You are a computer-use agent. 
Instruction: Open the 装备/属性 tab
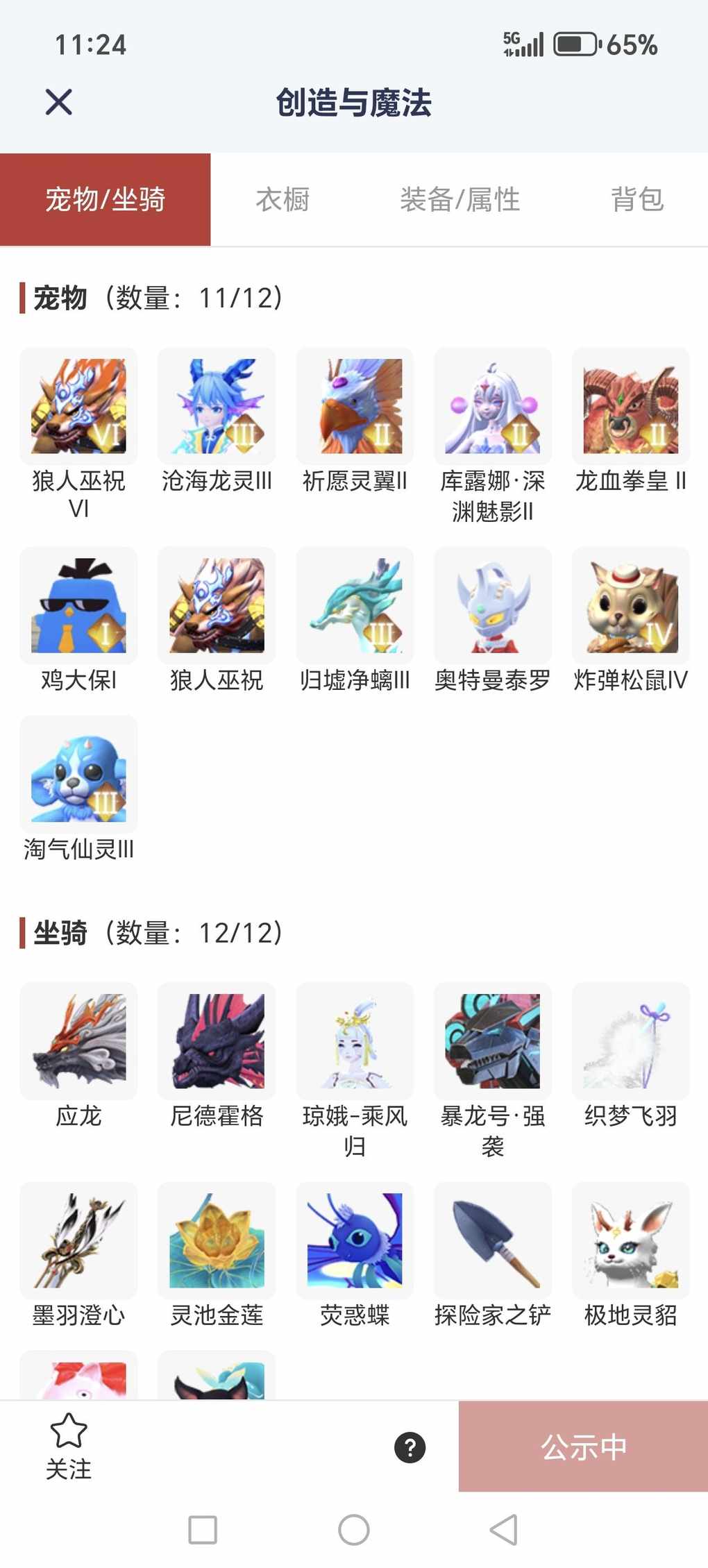point(460,200)
